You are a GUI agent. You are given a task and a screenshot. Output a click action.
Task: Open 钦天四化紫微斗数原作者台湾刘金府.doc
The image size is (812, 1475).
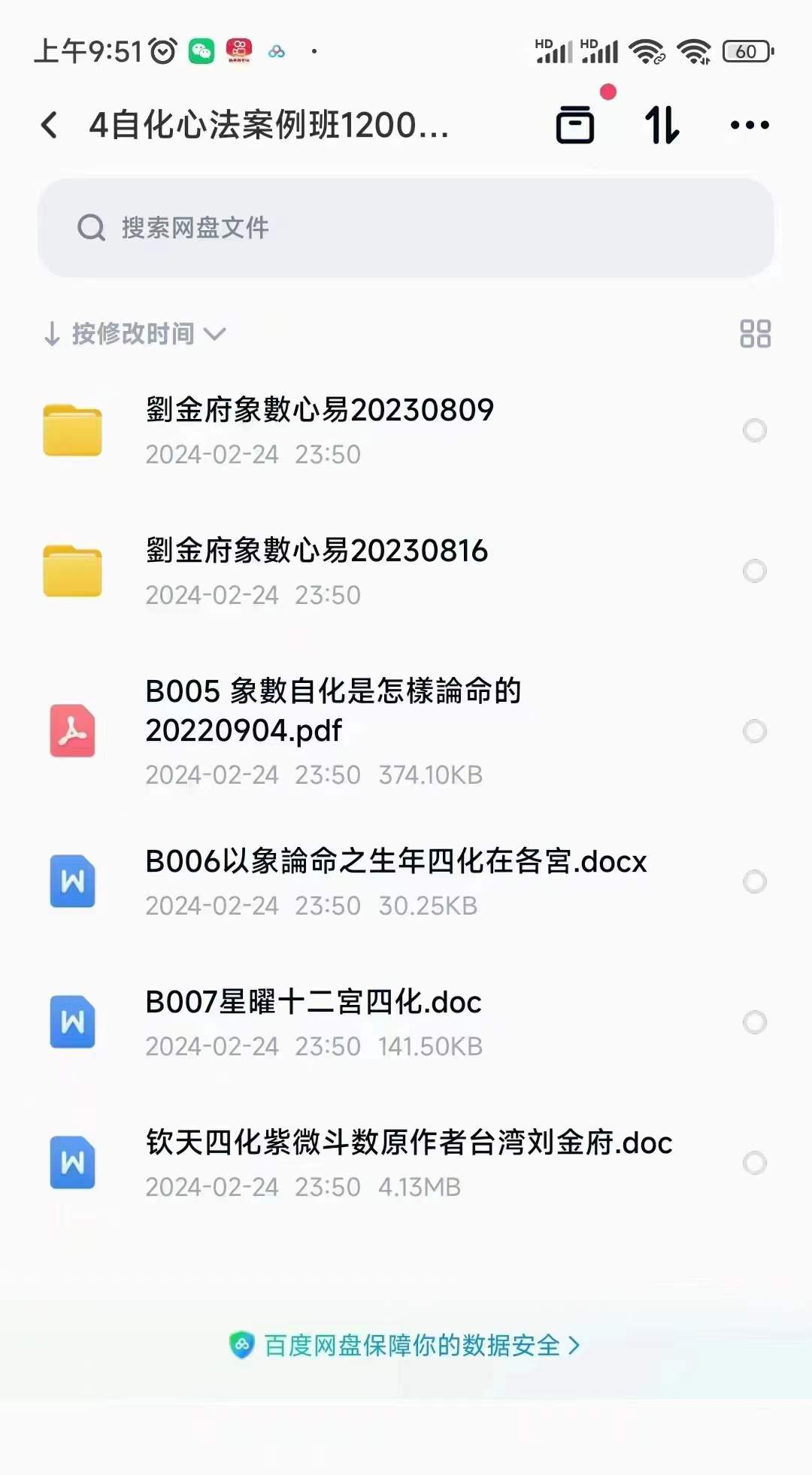point(406,1163)
